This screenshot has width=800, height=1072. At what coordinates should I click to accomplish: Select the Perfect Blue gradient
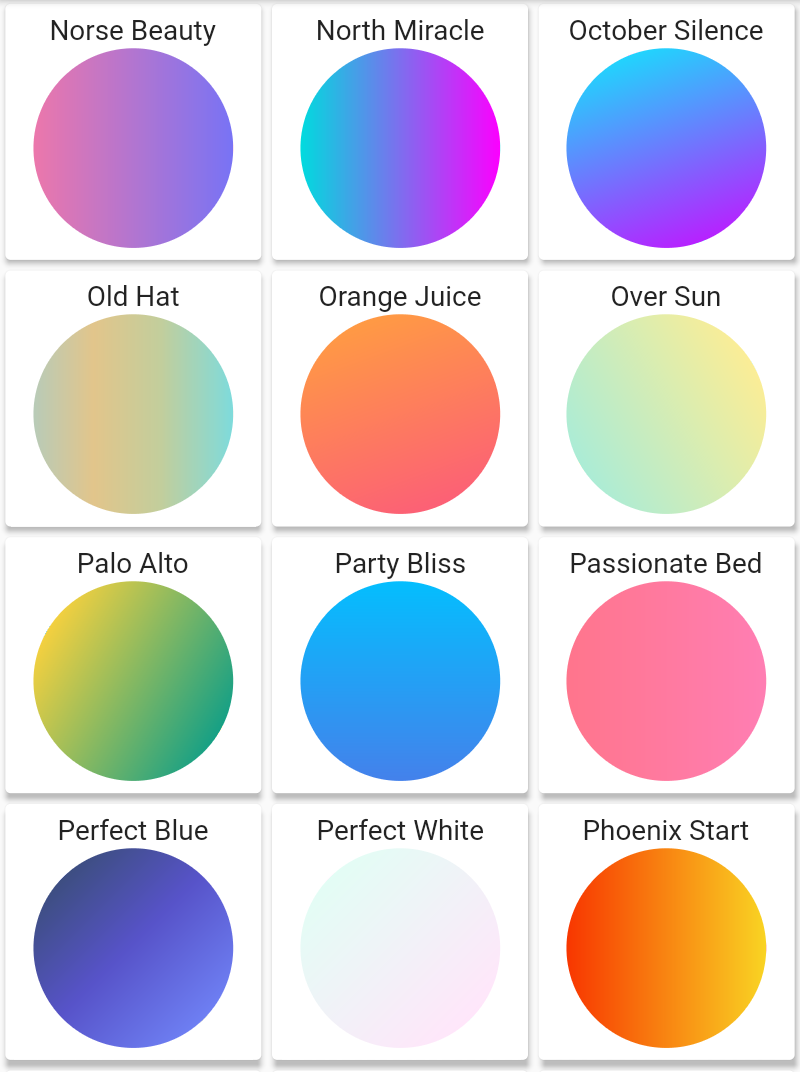coord(133,948)
